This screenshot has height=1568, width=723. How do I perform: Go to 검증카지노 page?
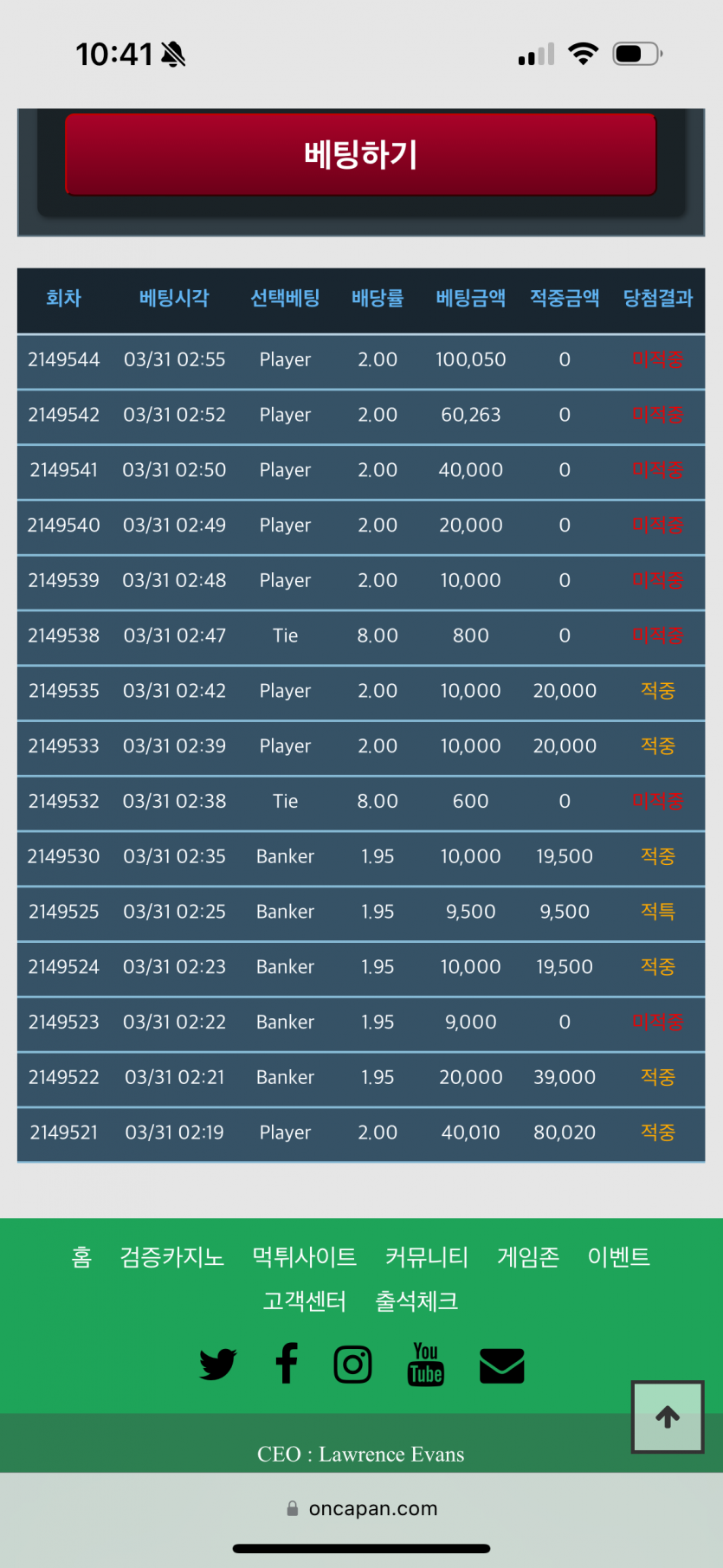tap(171, 1256)
